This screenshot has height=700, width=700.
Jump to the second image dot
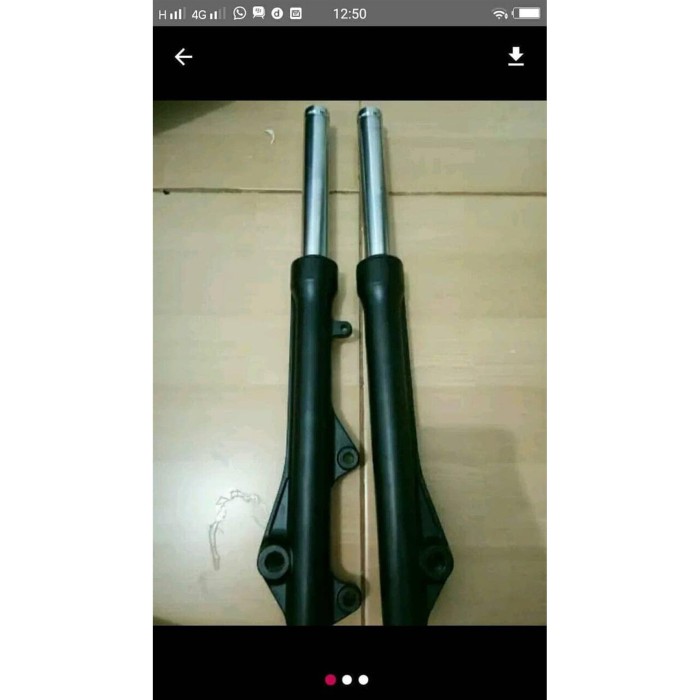pyautogui.click(x=347, y=680)
